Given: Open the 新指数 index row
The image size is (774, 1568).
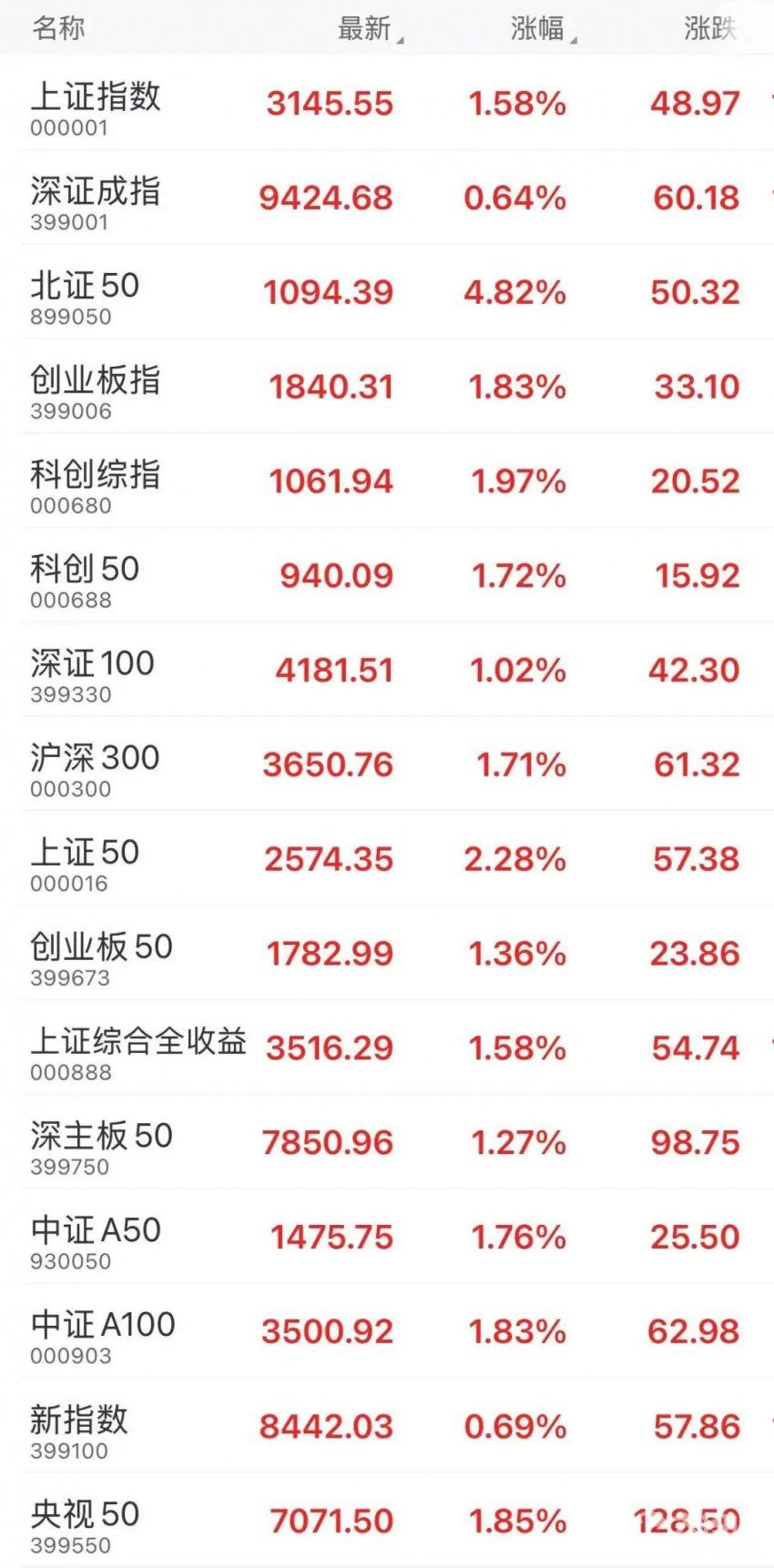Looking at the screenshot, I should [387, 1427].
